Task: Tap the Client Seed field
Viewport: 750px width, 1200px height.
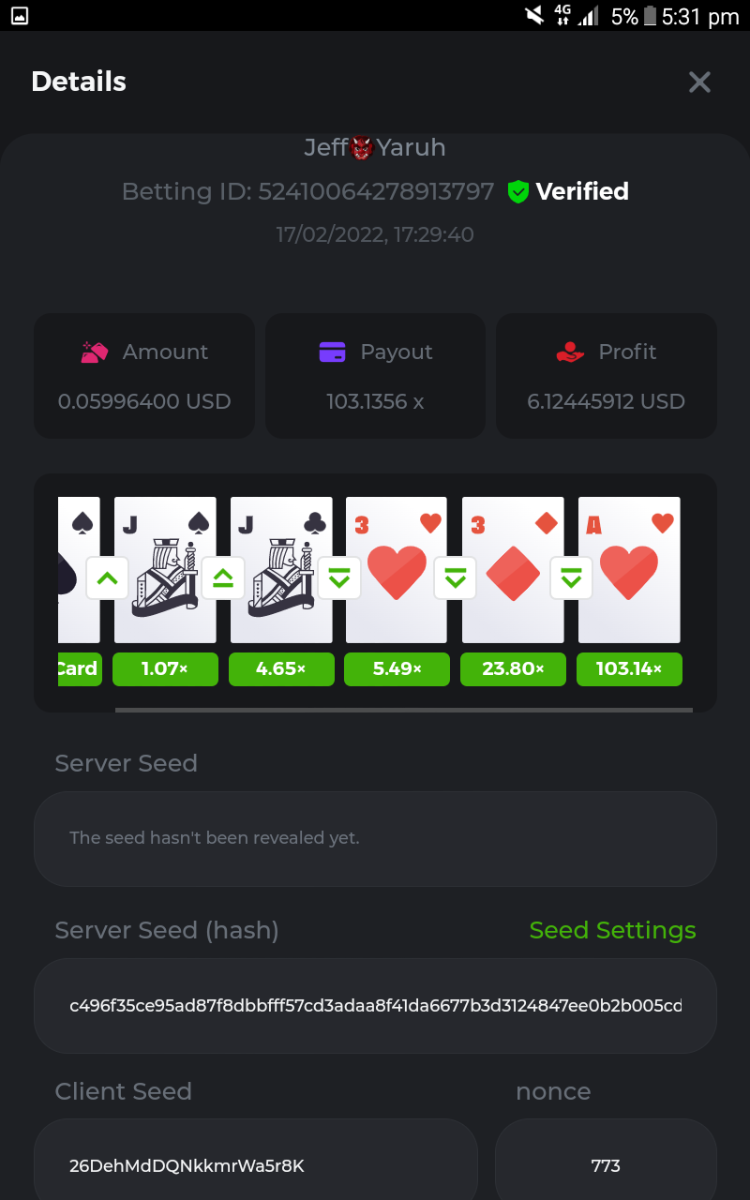Action: point(255,1165)
